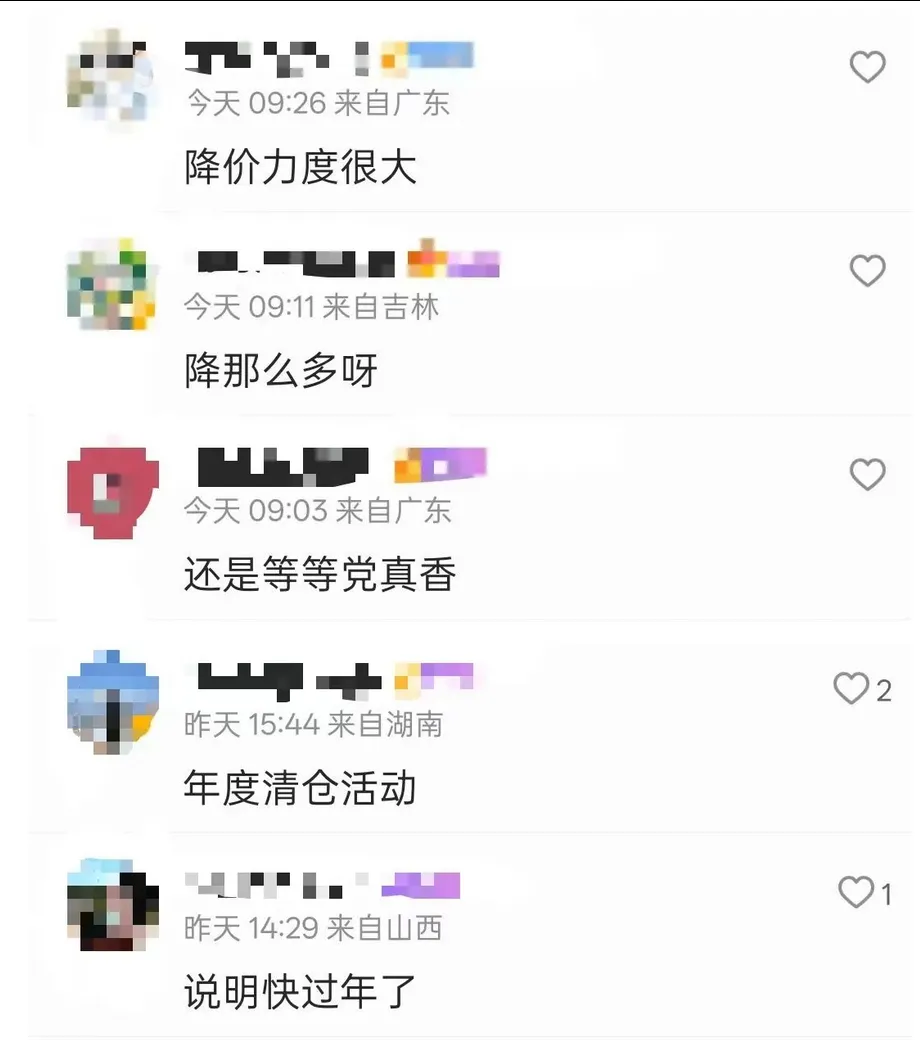Screen dimensions: 920x1040
Task: Like the comment "降那么多呀"
Action: [x=867, y=270]
